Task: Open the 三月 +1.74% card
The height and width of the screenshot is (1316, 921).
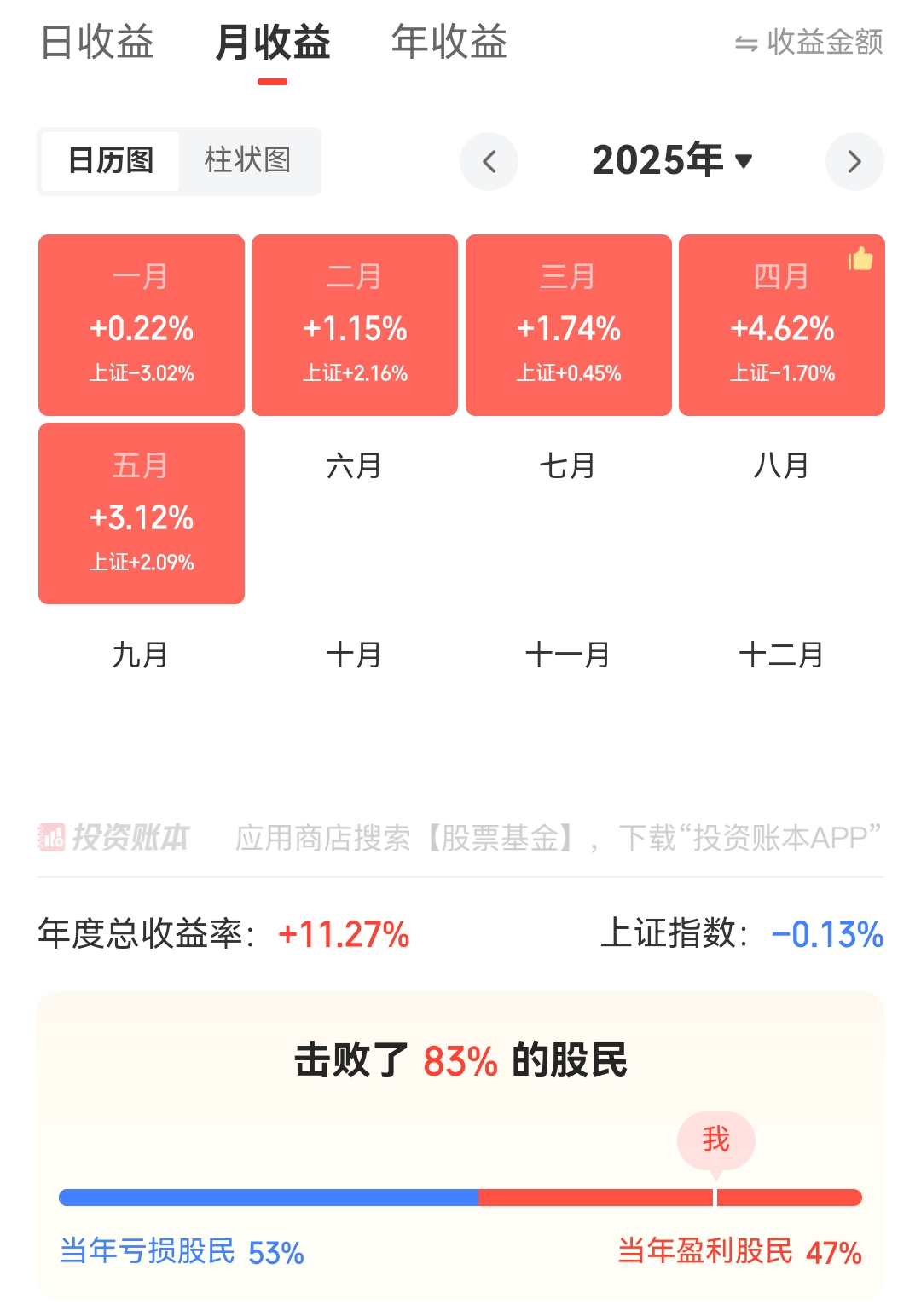Action: pos(569,325)
